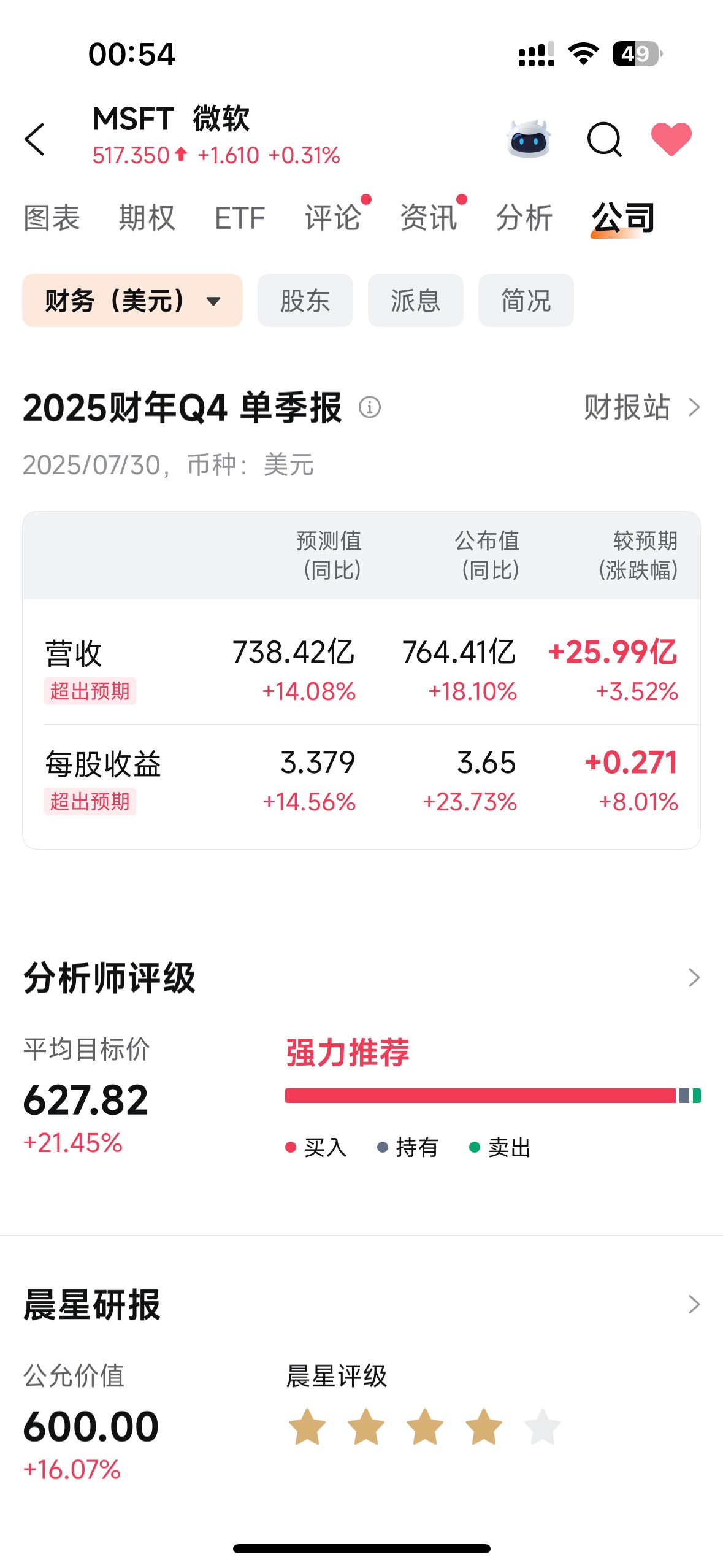
Task: Open the AI robot assistant
Action: click(x=529, y=139)
